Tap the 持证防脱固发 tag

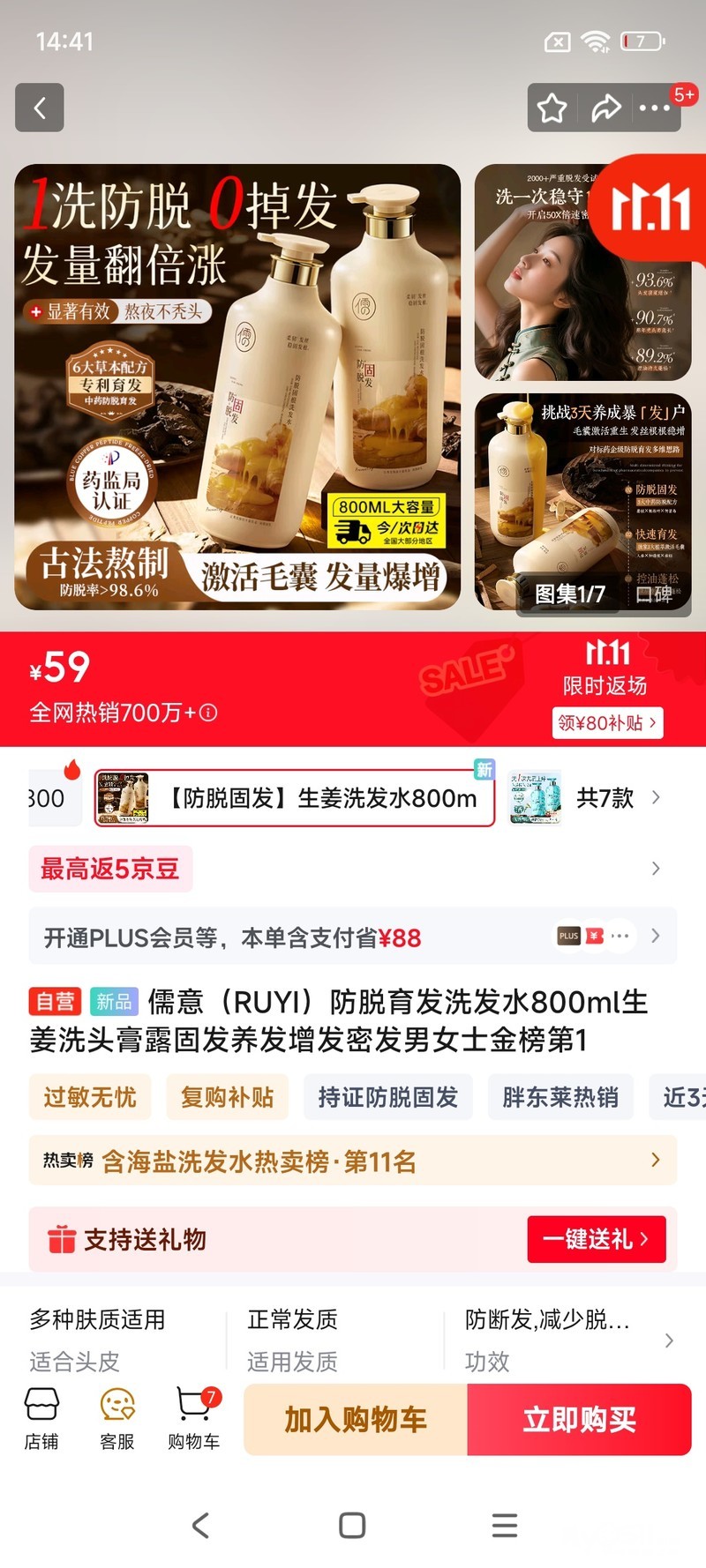click(x=388, y=1097)
